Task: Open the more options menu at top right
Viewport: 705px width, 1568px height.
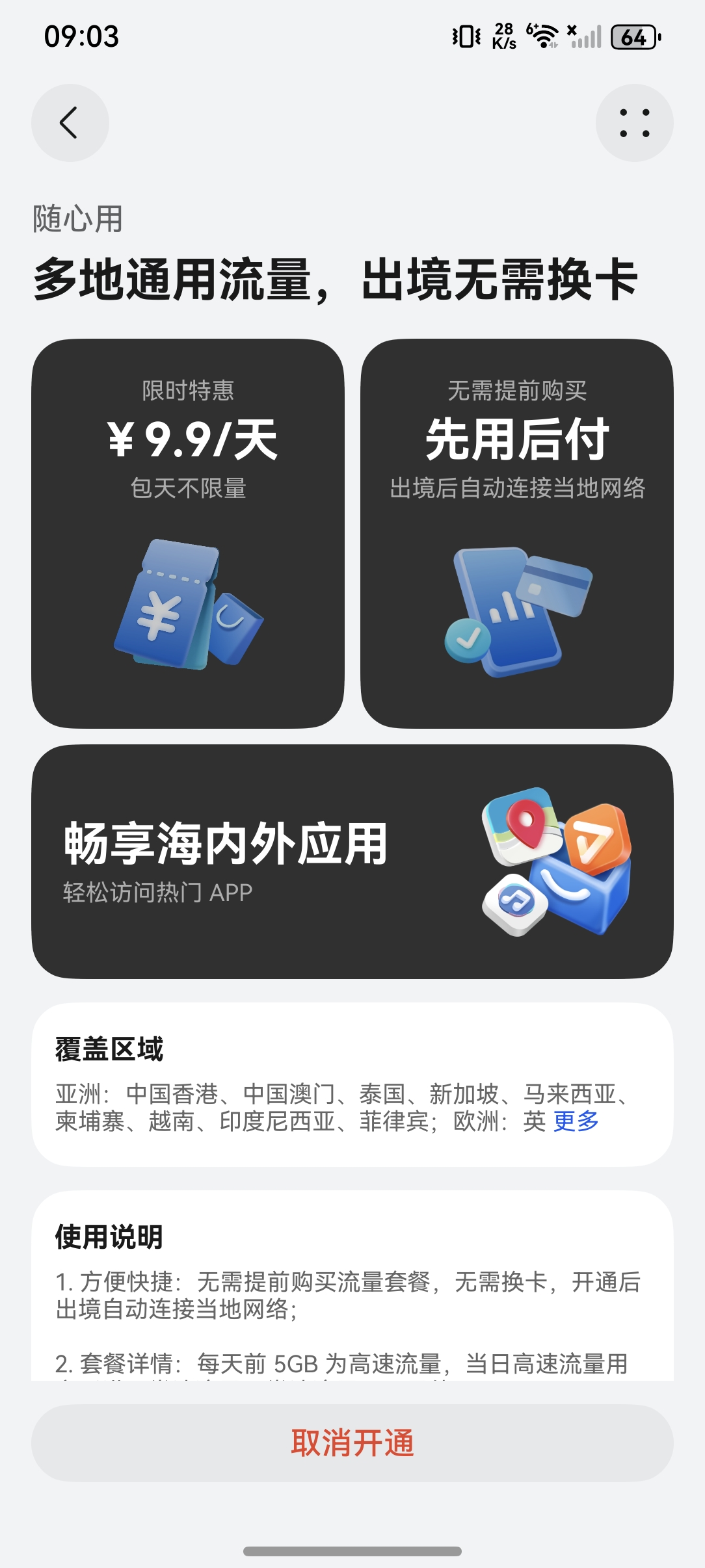Action: (635, 124)
